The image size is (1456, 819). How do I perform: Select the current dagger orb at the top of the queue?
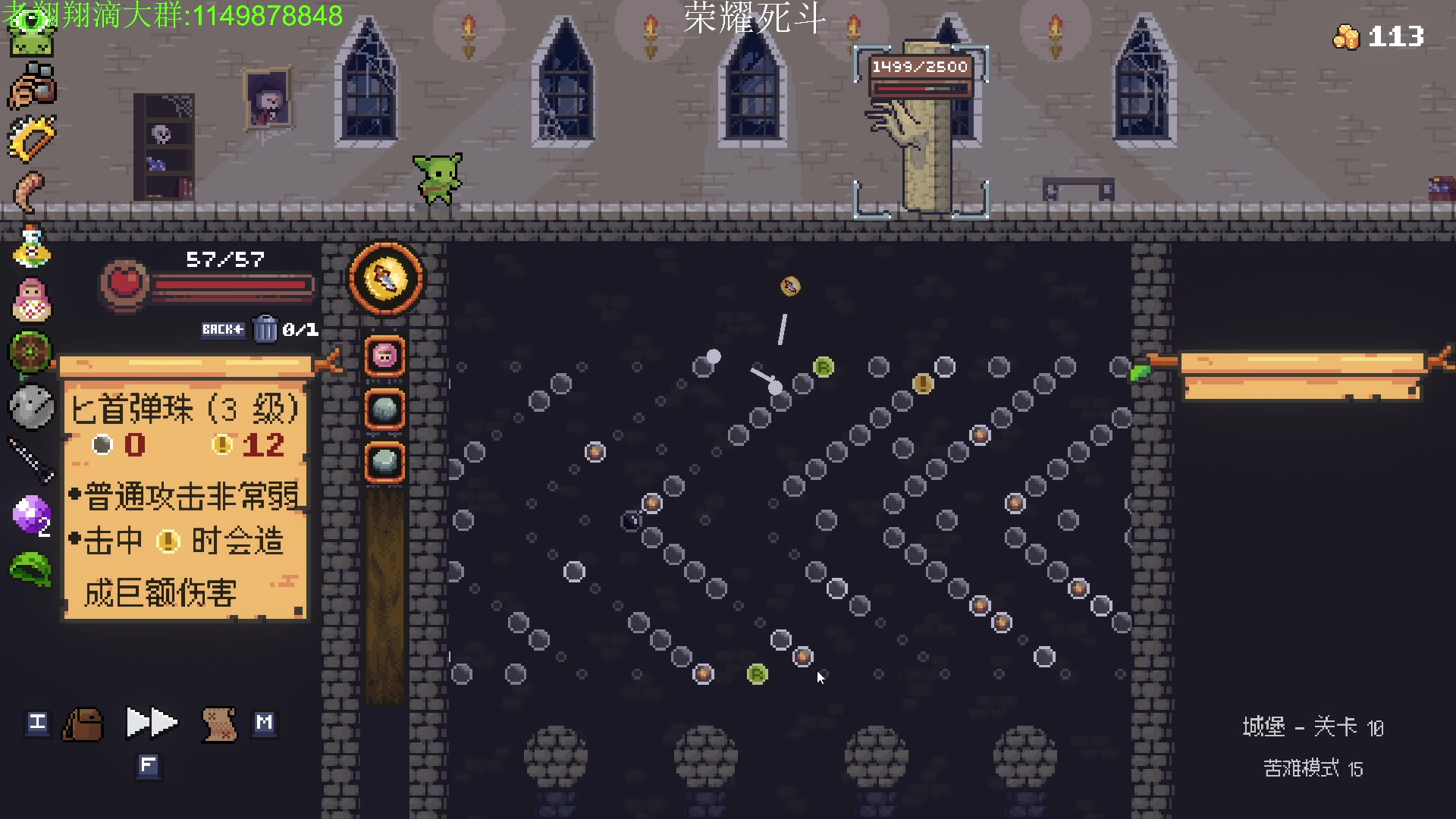385,278
